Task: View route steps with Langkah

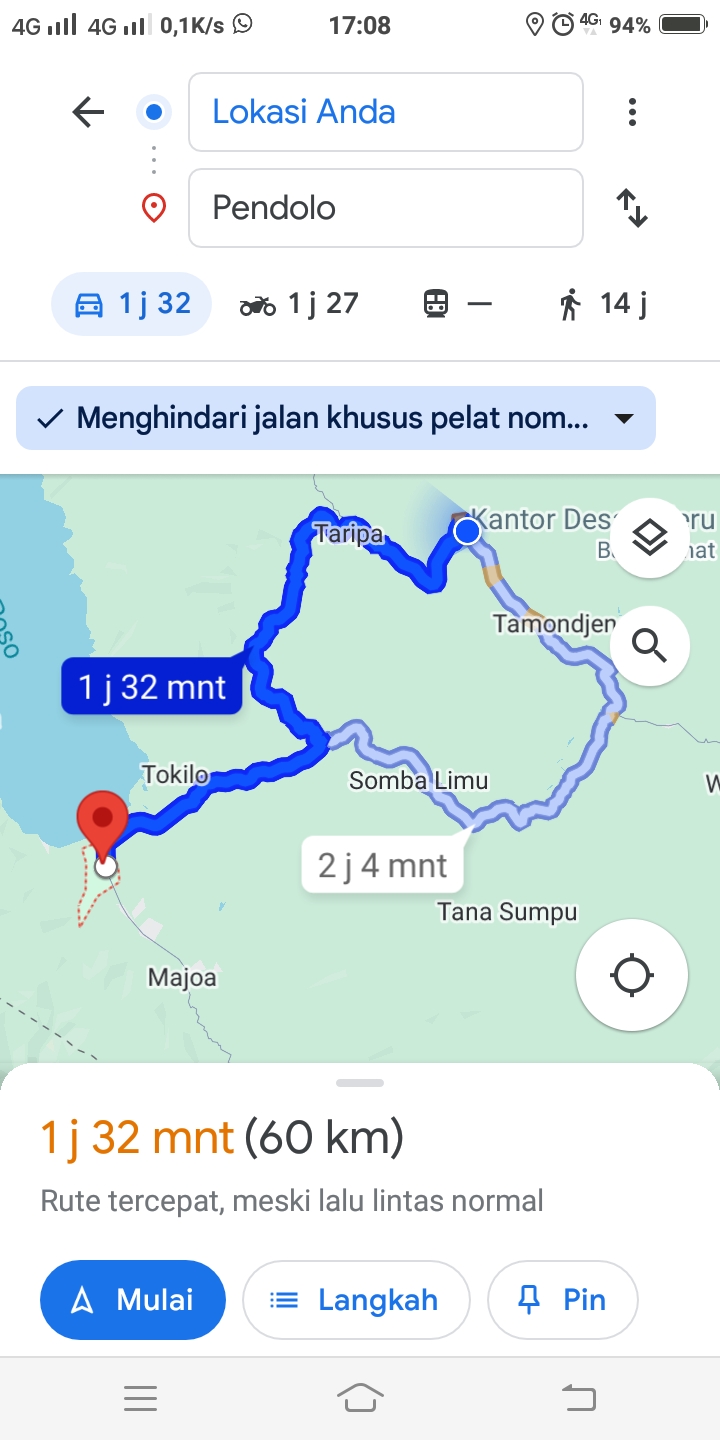Action: tap(356, 1299)
